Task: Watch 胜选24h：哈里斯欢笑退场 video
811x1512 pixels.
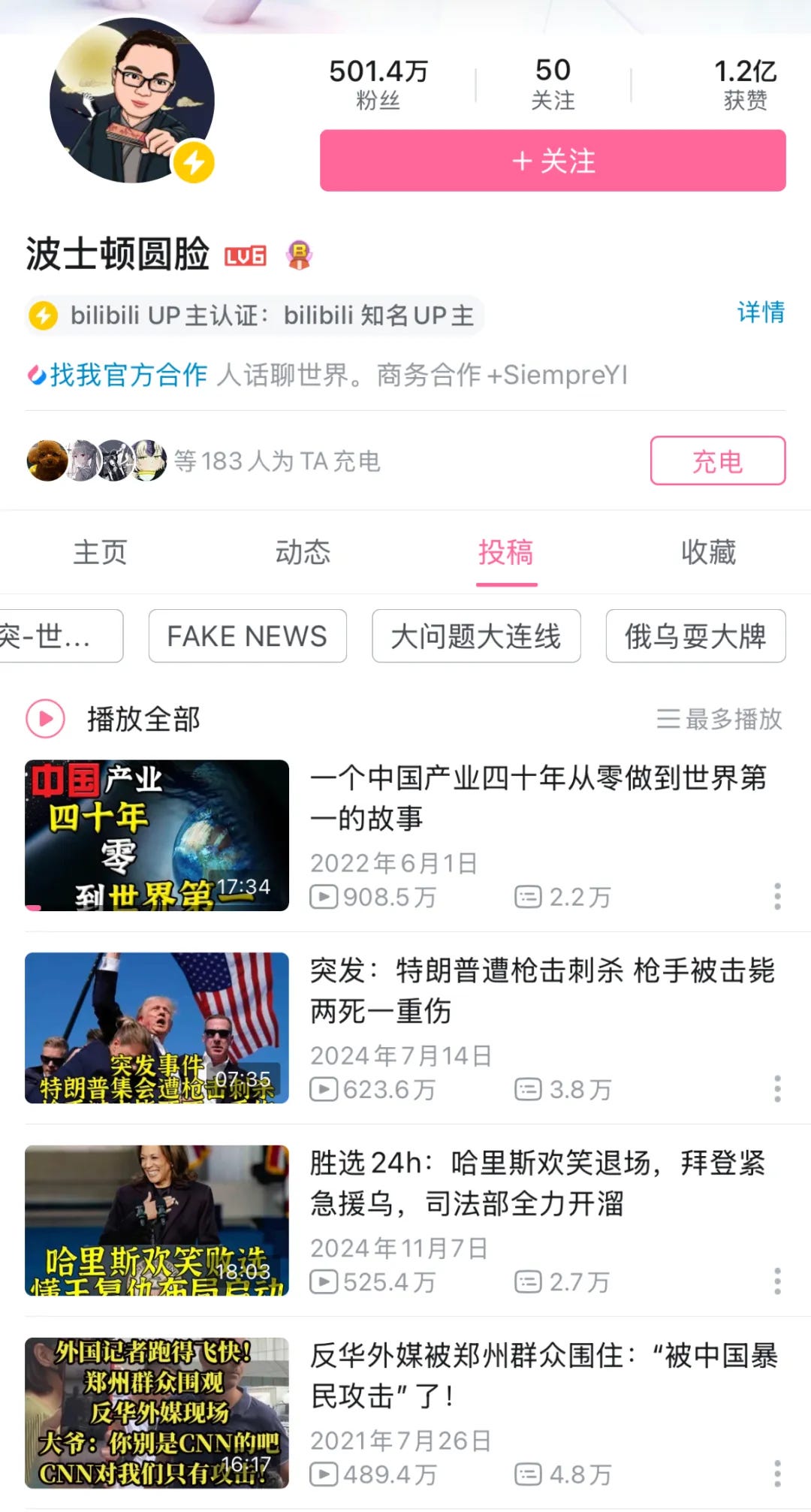Action: [538, 1182]
